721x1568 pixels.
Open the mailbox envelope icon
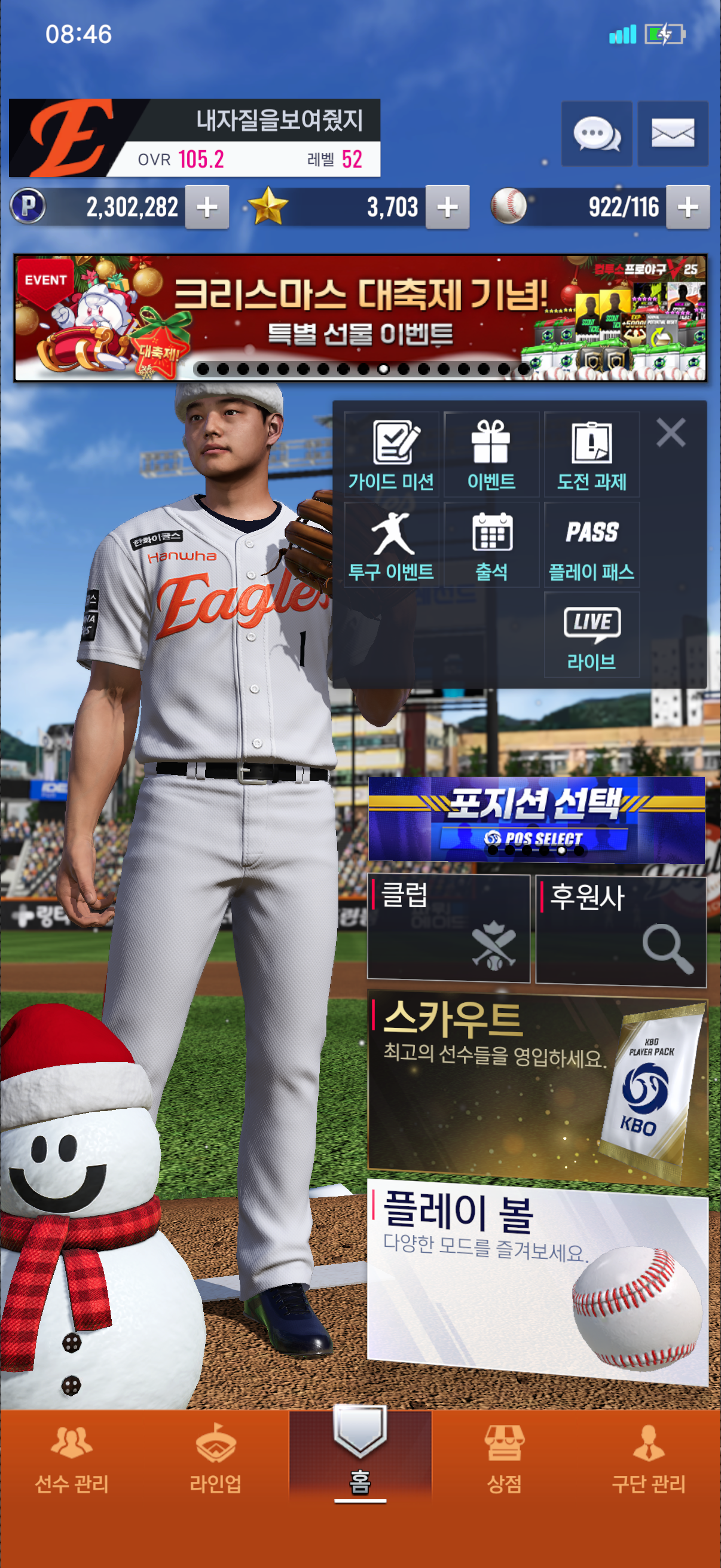coord(673,133)
